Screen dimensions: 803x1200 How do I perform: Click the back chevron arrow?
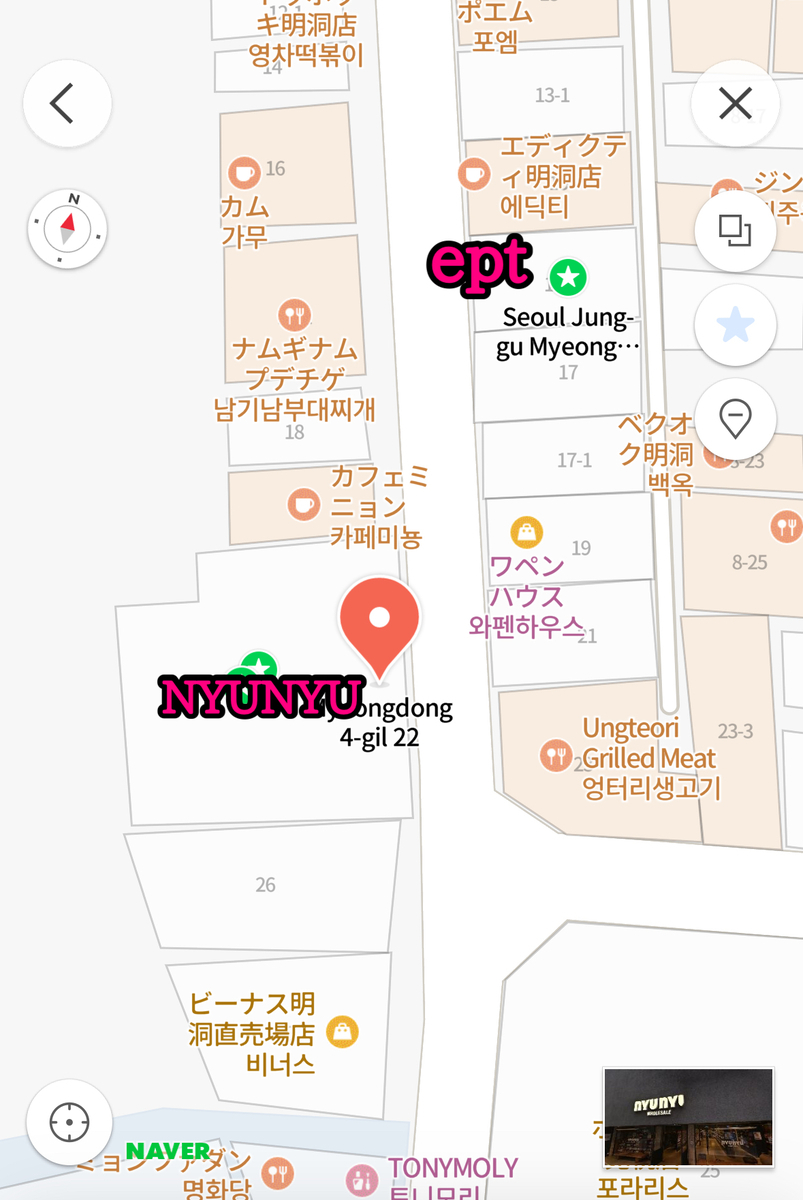(66, 103)
